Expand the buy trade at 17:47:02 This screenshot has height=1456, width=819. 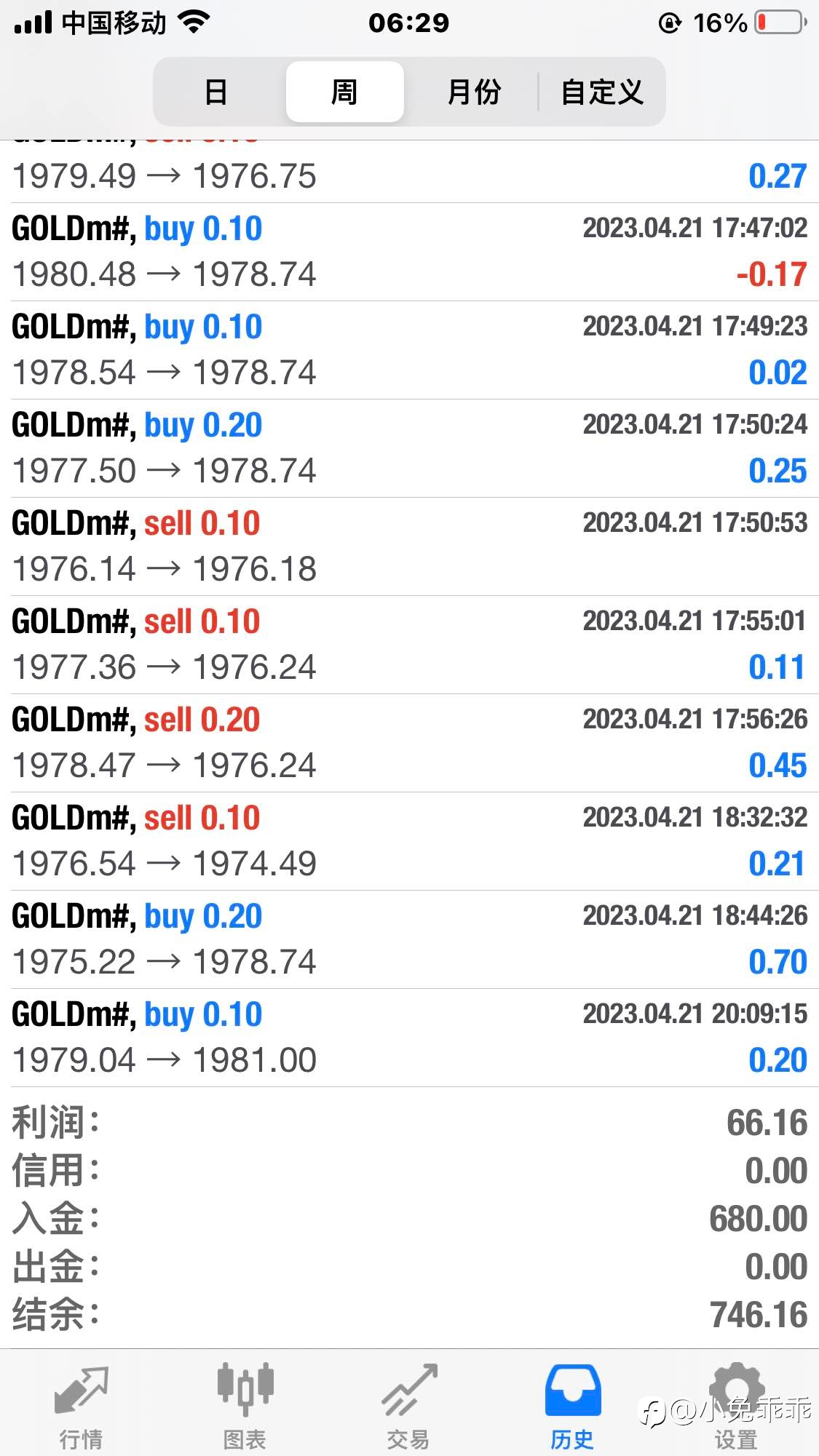[x=409, y=252]
